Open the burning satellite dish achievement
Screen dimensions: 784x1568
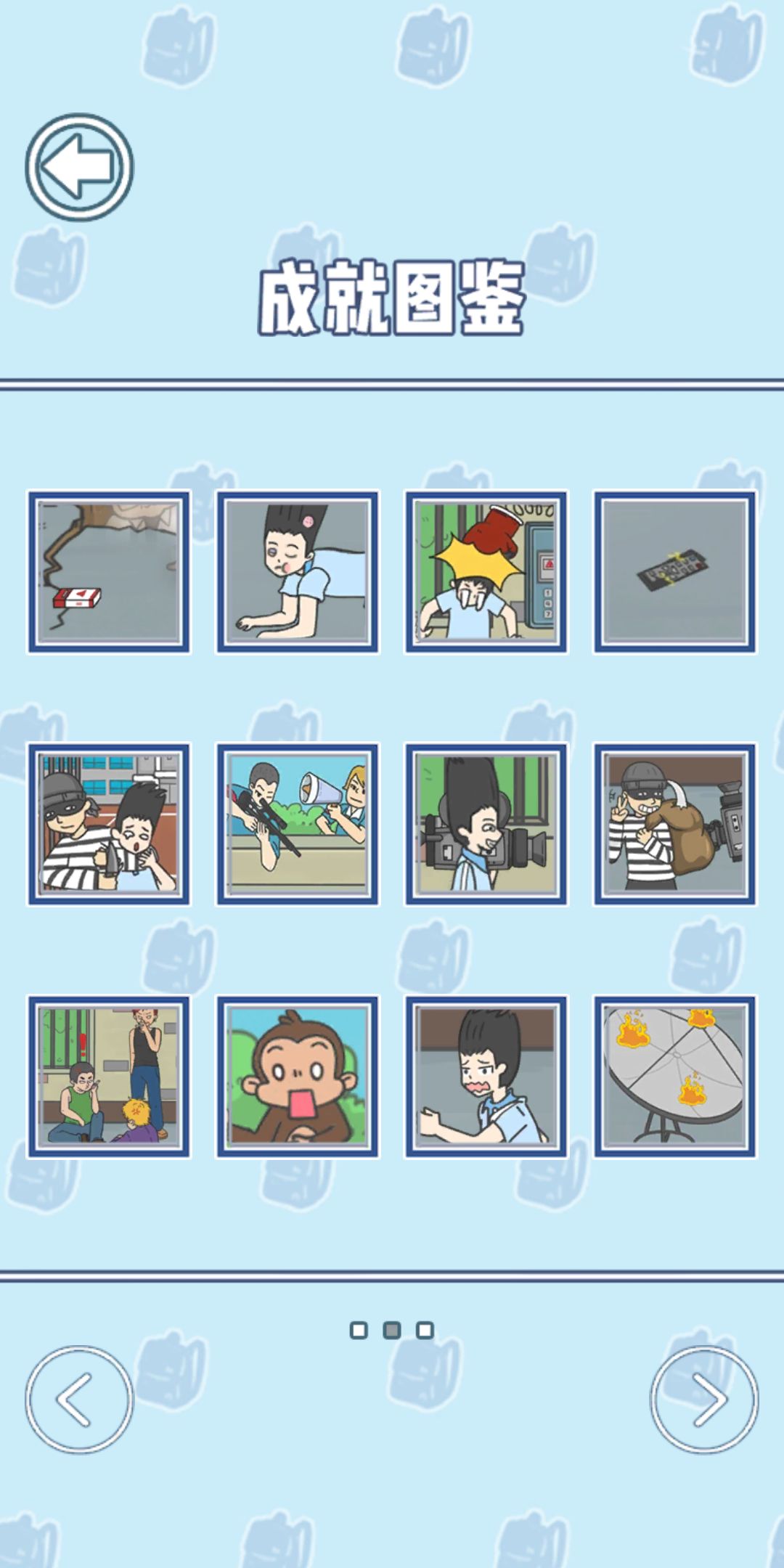point(675,1076)
